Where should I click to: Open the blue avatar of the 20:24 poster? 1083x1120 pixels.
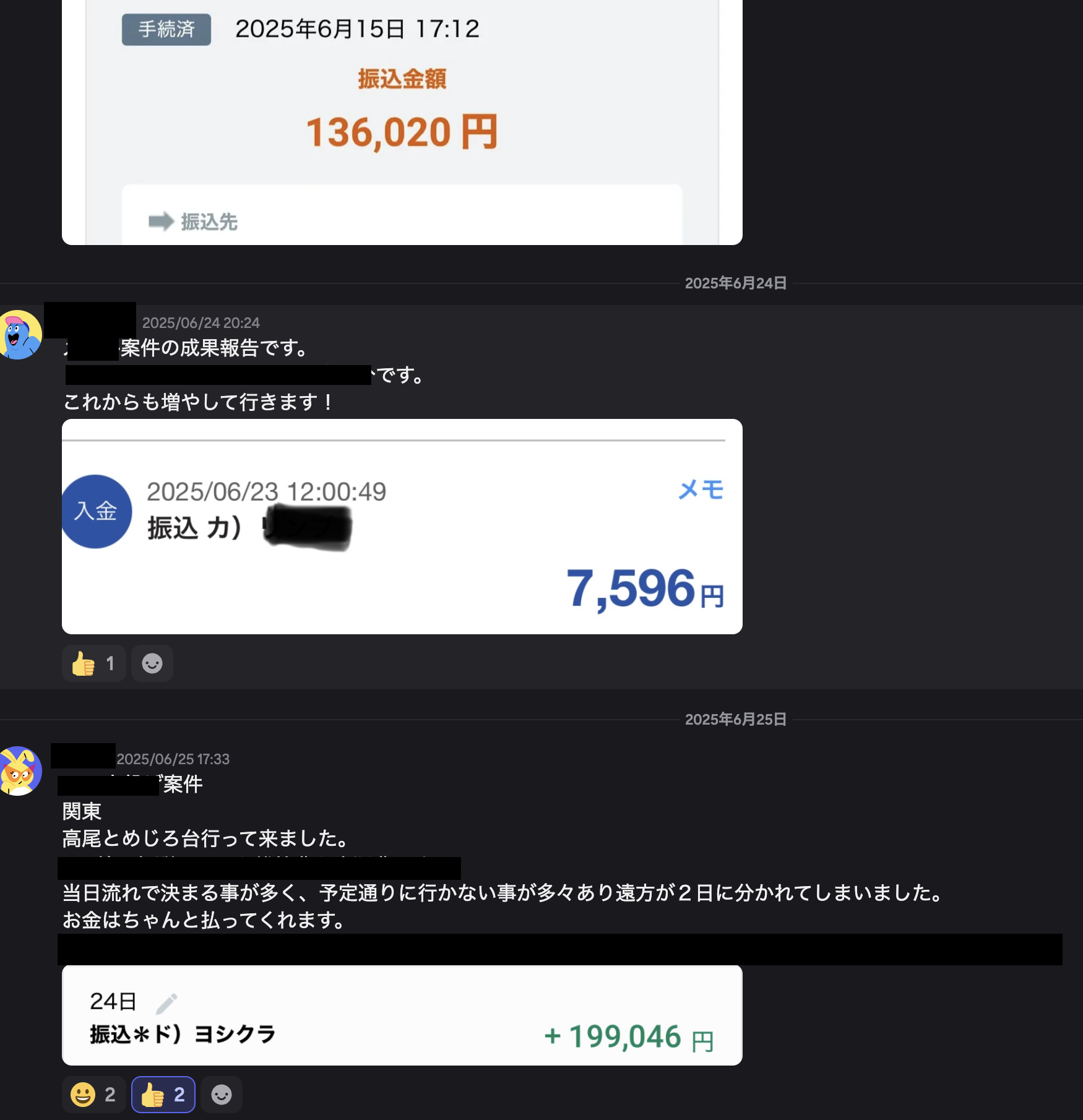19,335
